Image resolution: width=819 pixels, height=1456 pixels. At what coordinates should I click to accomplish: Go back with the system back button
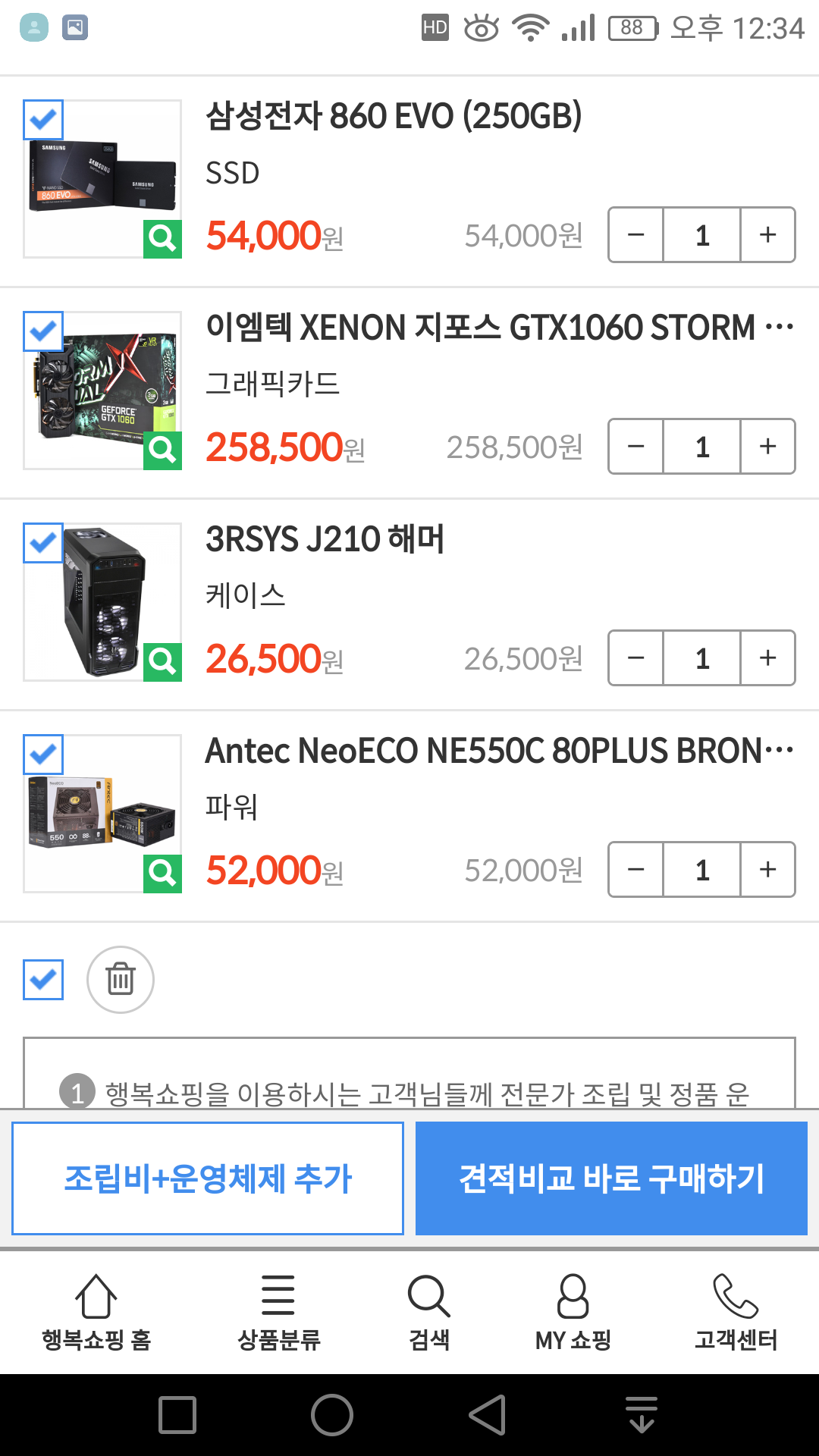(x=487, y=1415)
